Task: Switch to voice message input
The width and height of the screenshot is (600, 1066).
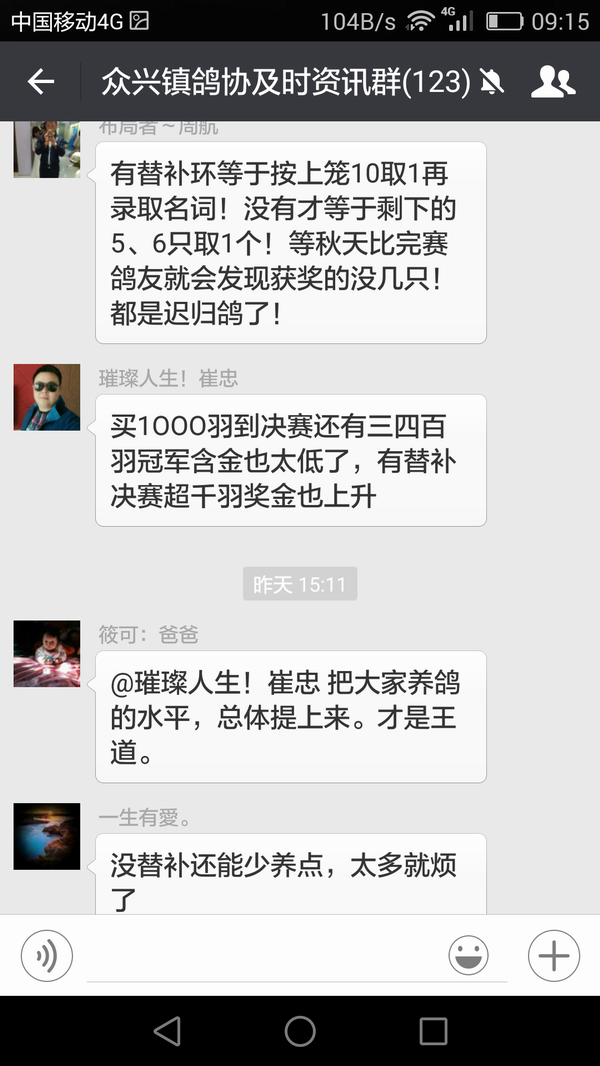Action: [x=46, y=956]
